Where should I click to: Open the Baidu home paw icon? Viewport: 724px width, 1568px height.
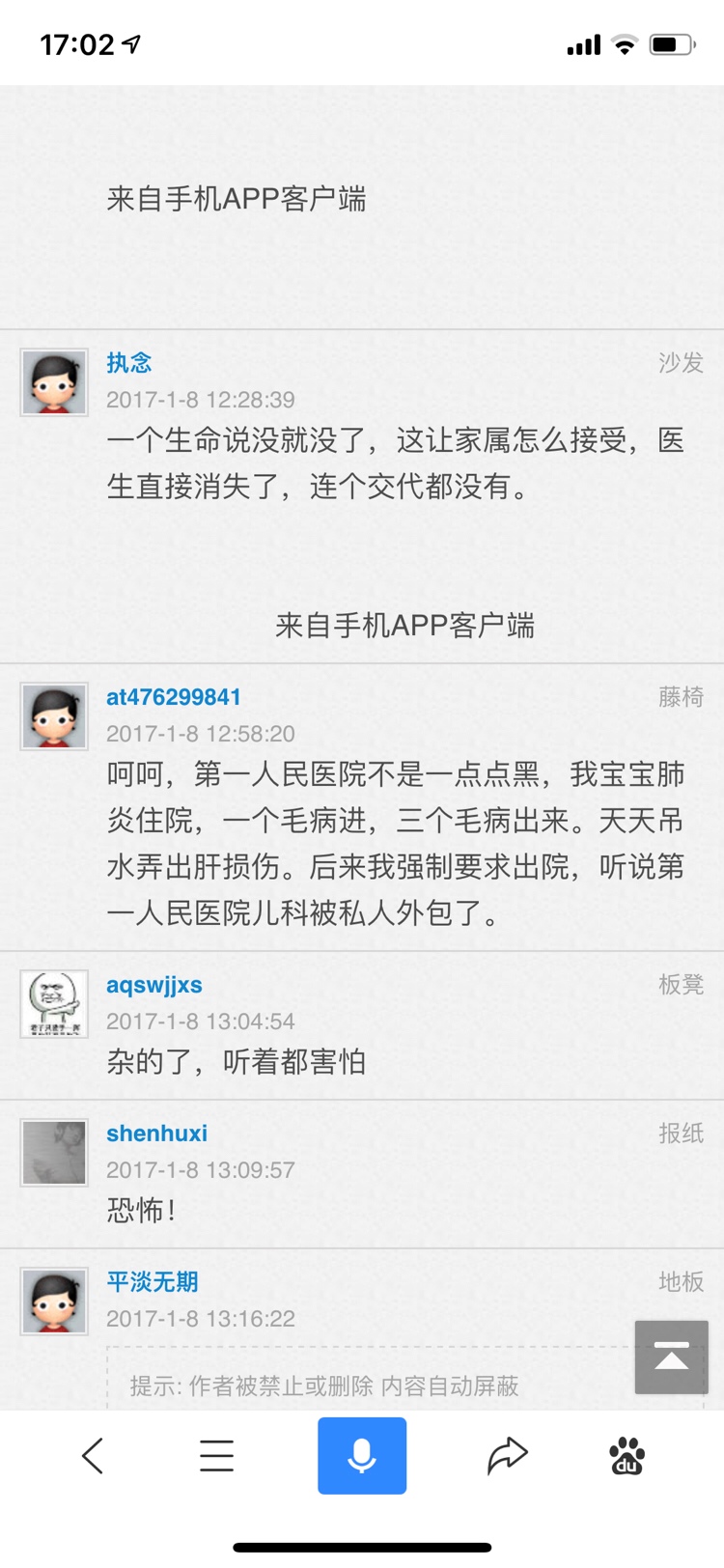(627, 1455)
